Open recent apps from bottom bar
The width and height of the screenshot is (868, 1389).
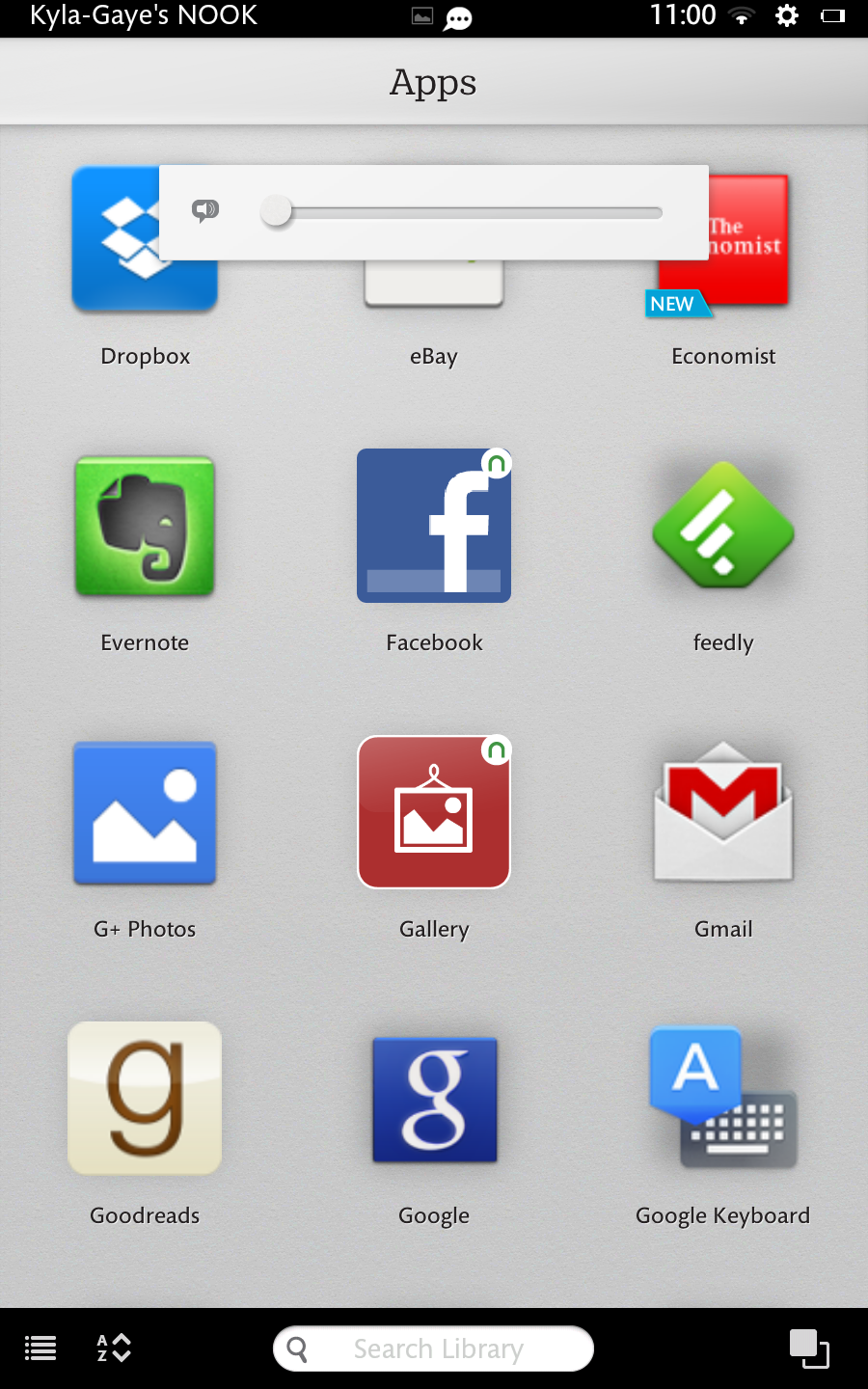point(808,1348)
